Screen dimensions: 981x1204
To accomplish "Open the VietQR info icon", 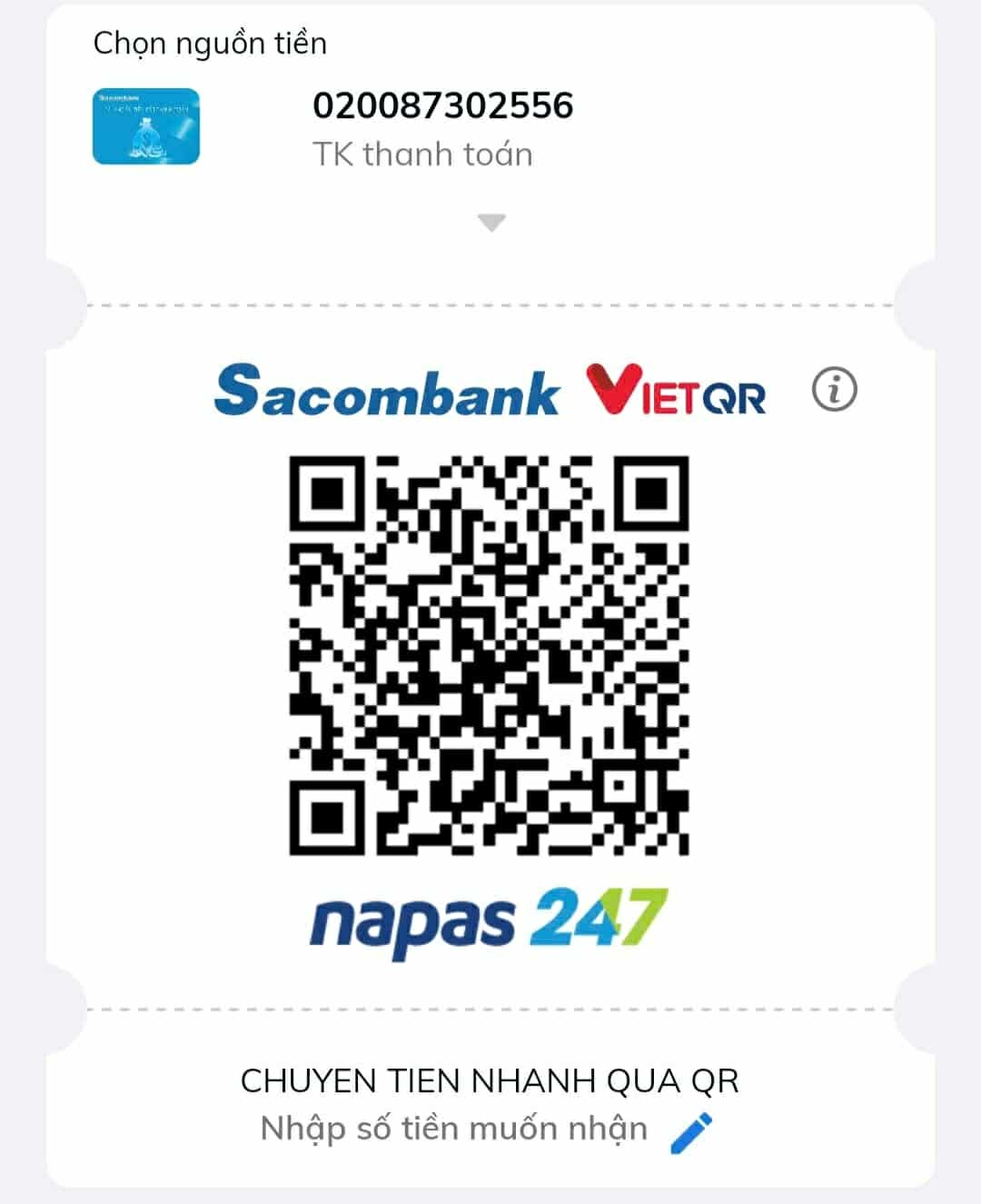I will pos(834,390).
